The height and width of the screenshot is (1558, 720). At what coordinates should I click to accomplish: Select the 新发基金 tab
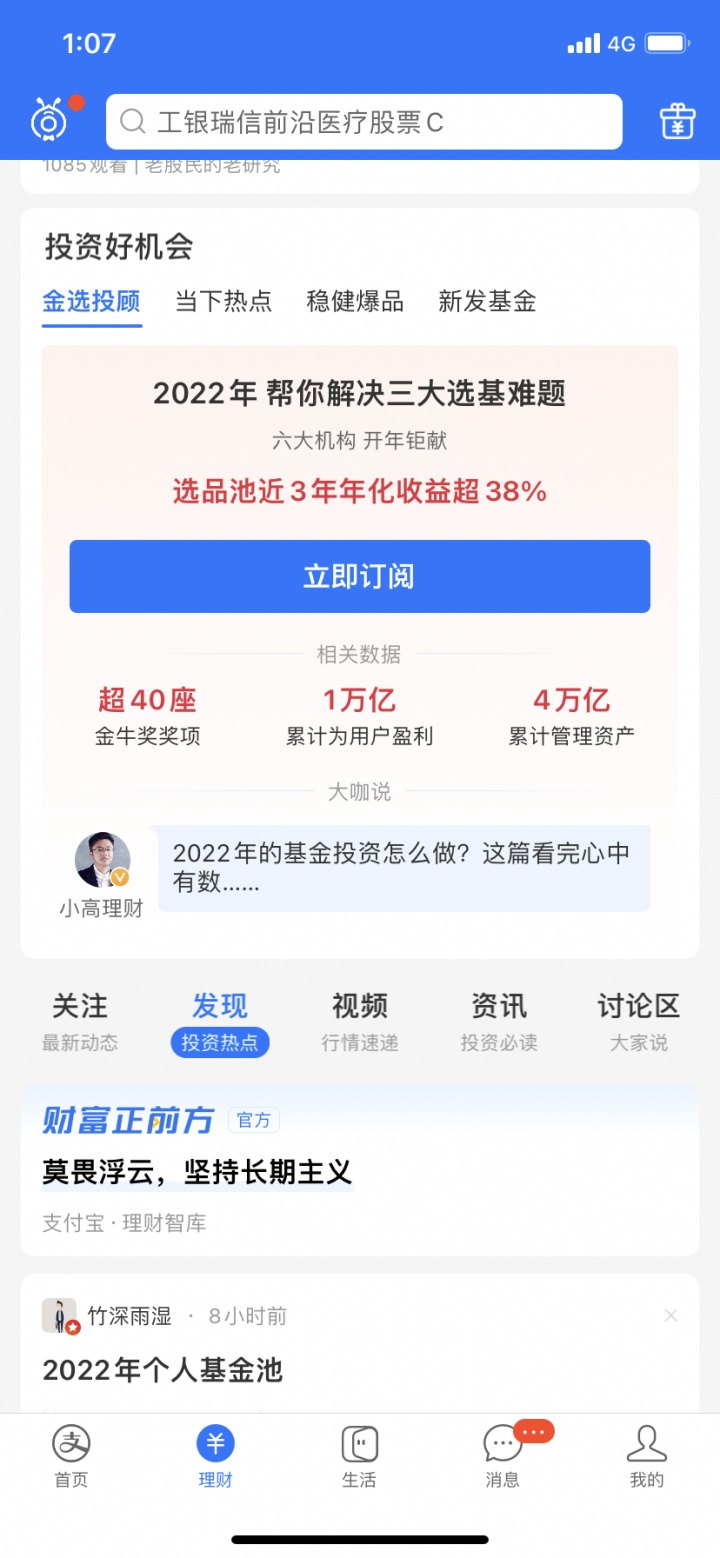tap(487, 301)
